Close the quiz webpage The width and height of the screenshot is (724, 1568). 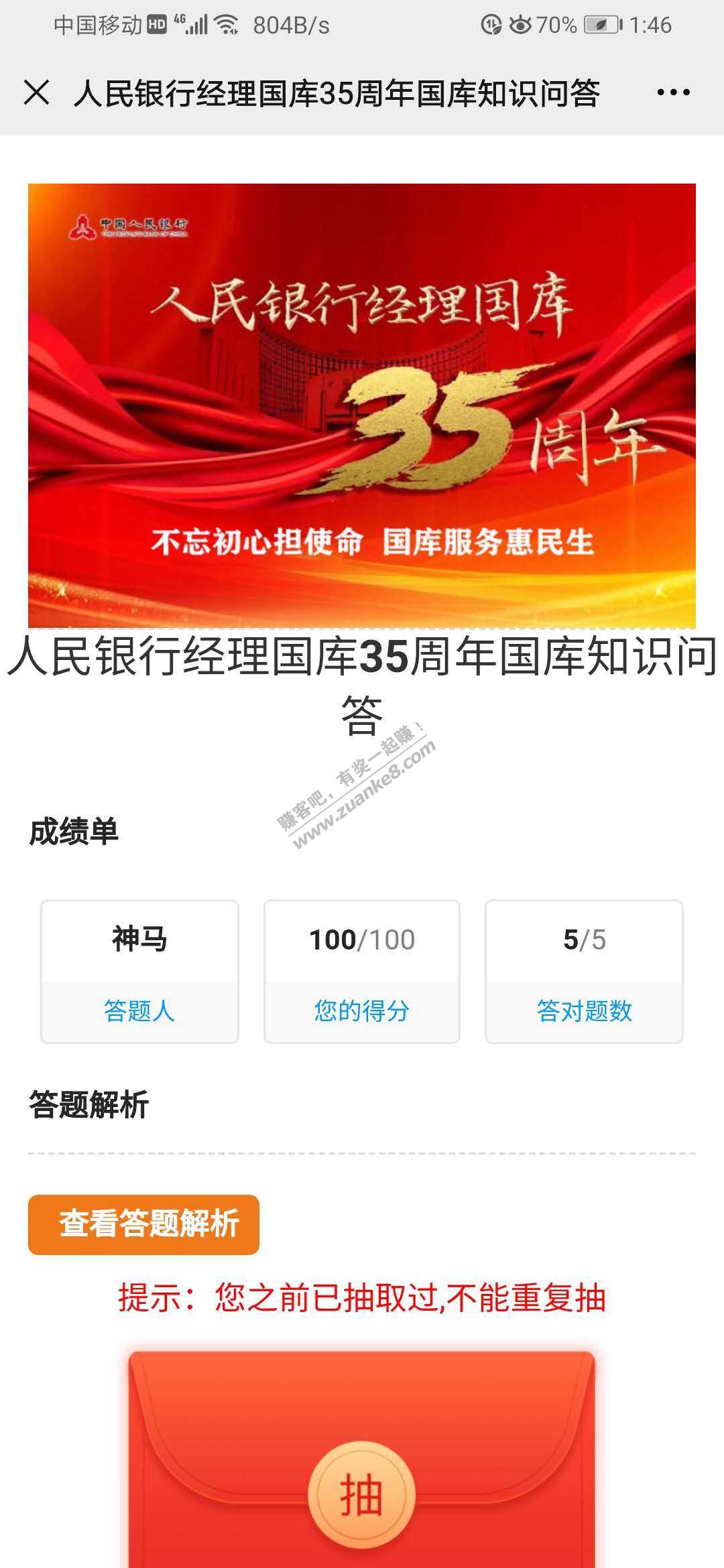[x=37, y=92]
